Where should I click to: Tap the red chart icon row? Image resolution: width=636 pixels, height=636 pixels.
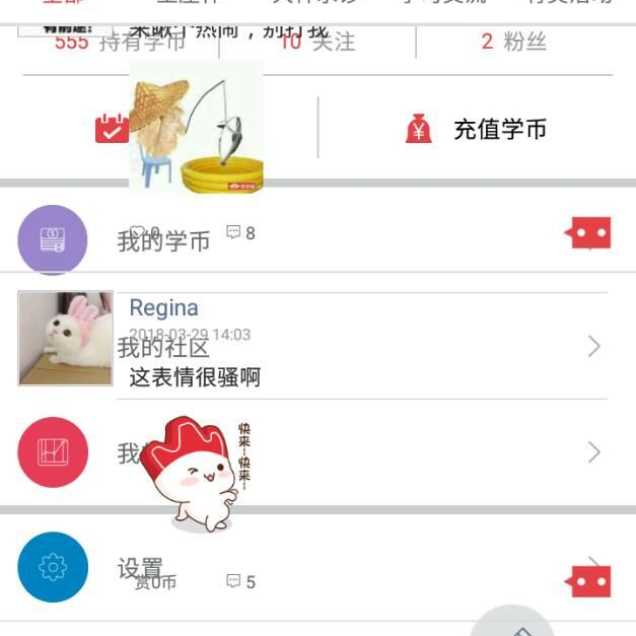[53, 452]
